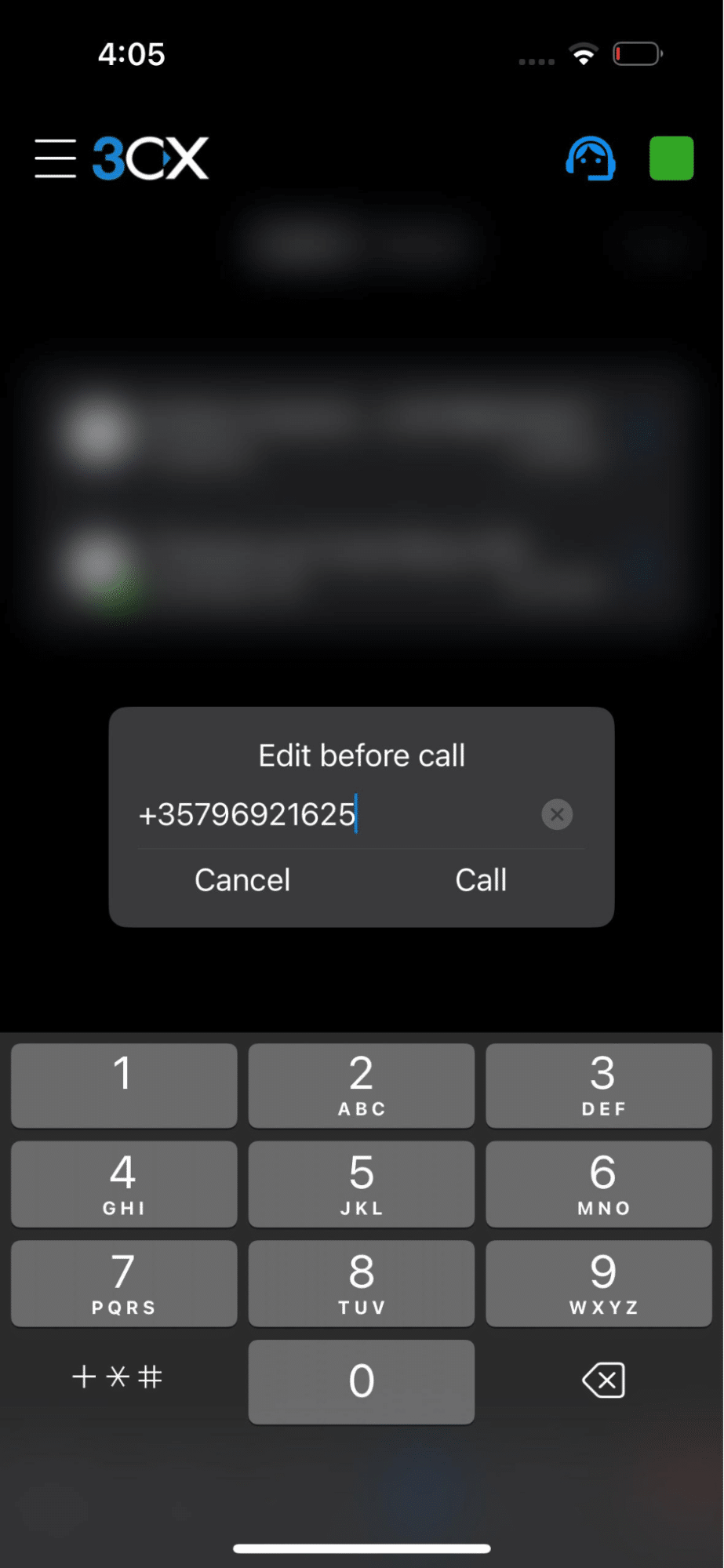Open the headset agent icon
This screenshot has width=724, height=1568.
click(x=591, y=158)
